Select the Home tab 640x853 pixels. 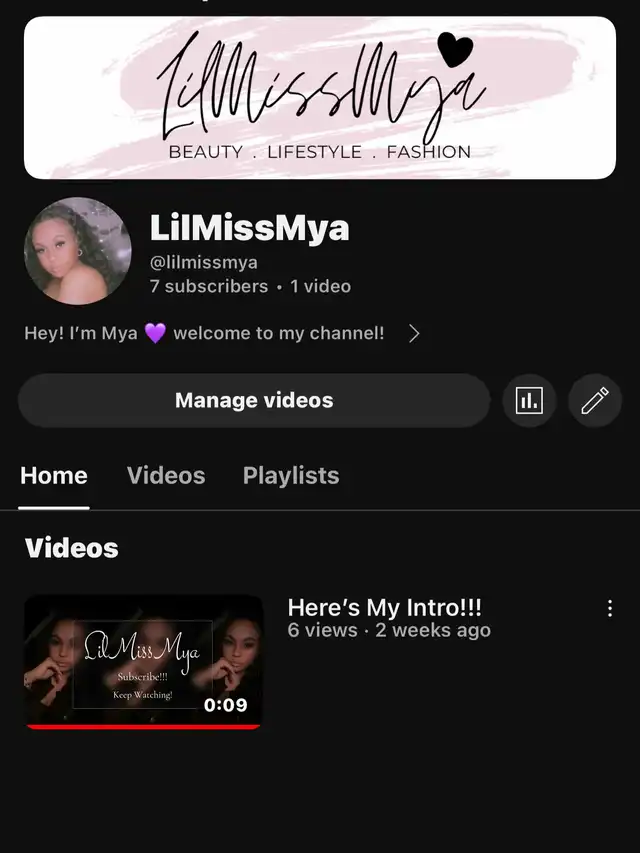click(54, 476)
